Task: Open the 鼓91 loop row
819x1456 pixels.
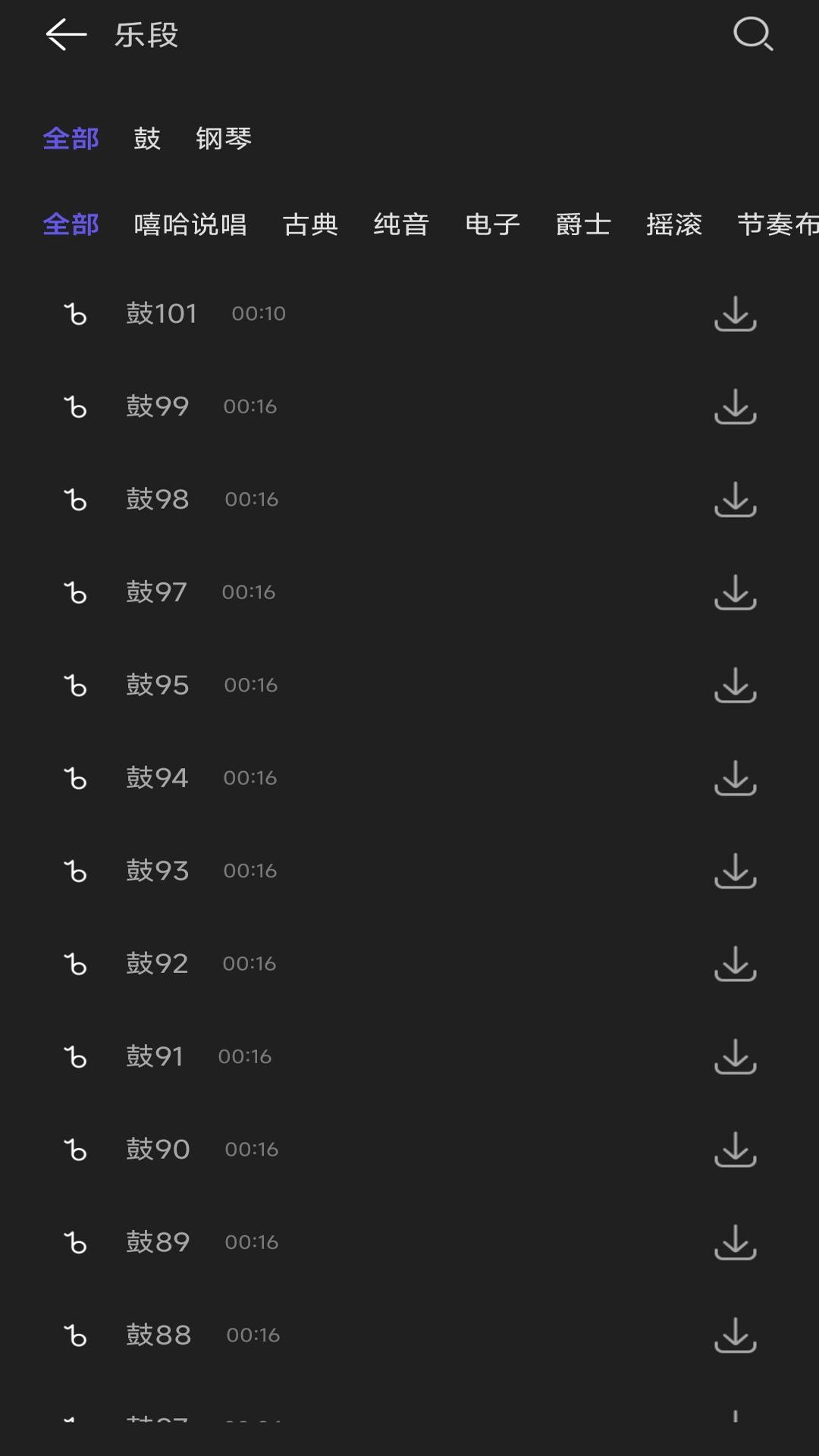Action: [x=155, y=1057]
